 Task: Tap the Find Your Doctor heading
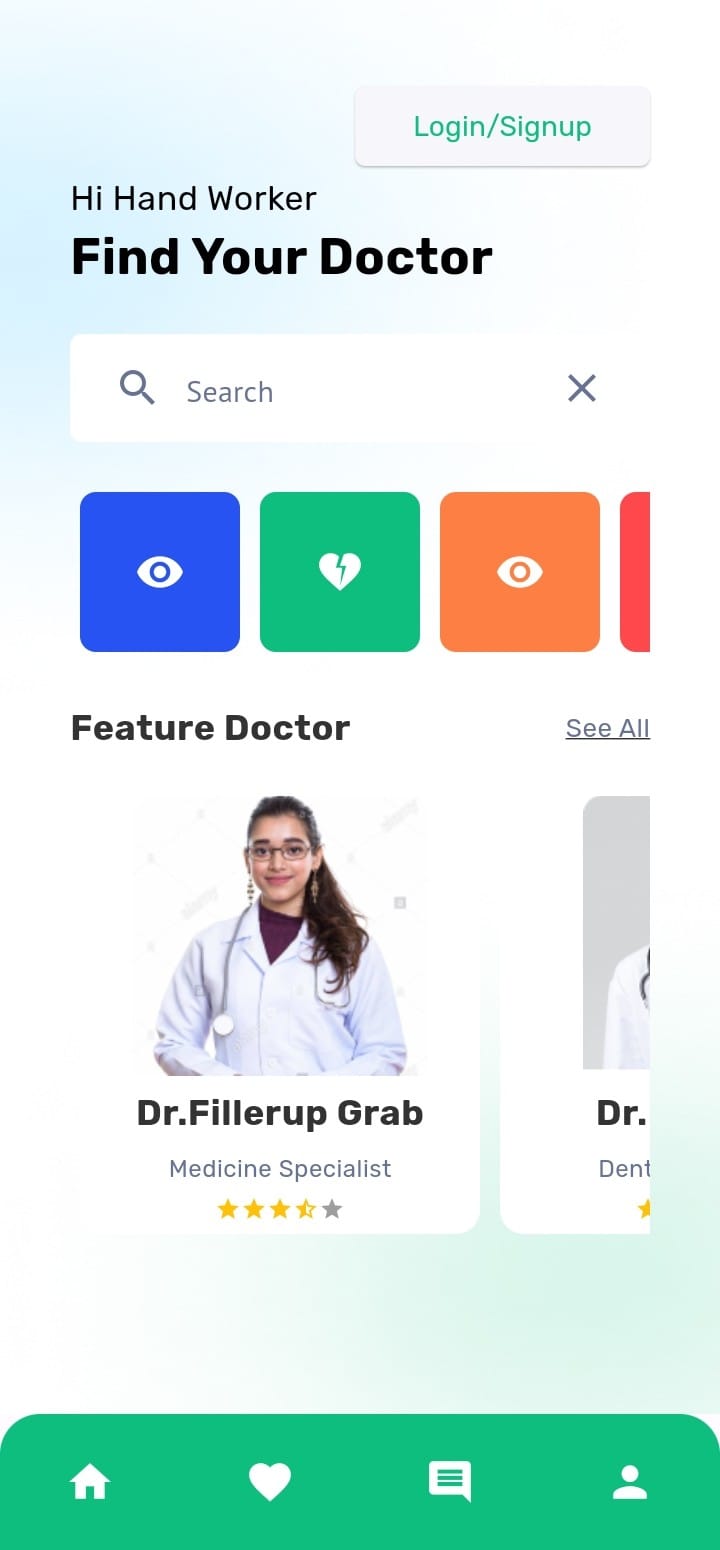click(x=281, y=256)
